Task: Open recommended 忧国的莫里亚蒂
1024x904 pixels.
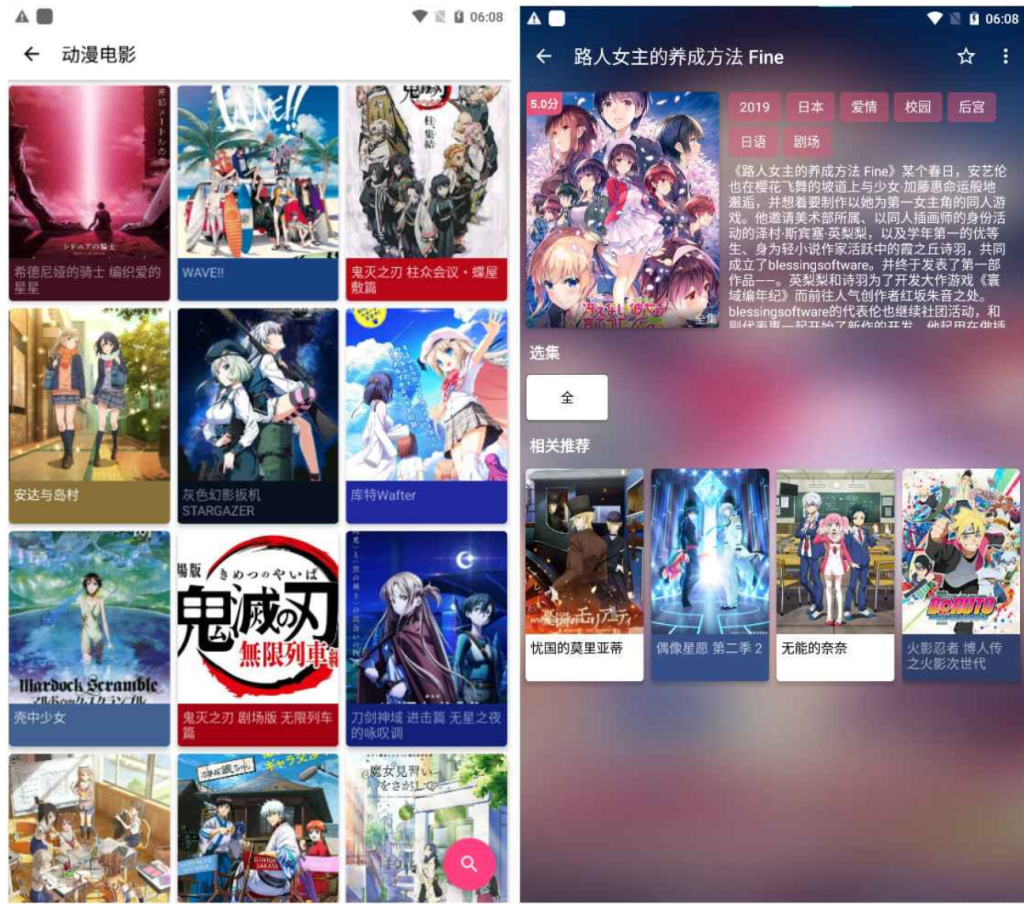Action: point(584,574)
